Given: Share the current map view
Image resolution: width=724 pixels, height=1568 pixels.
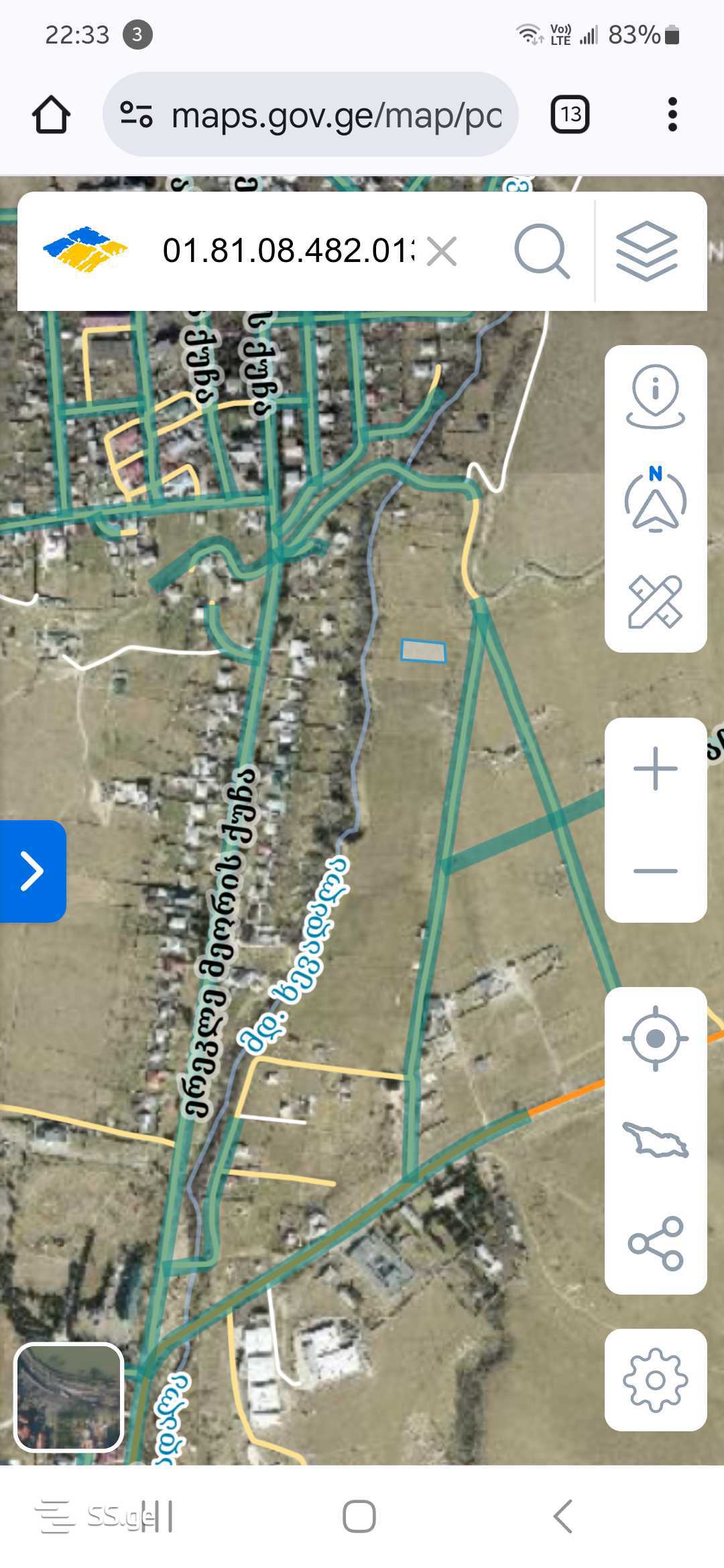Looking at the screenshot, I should pyautogui.click(x=656, y=1243).
